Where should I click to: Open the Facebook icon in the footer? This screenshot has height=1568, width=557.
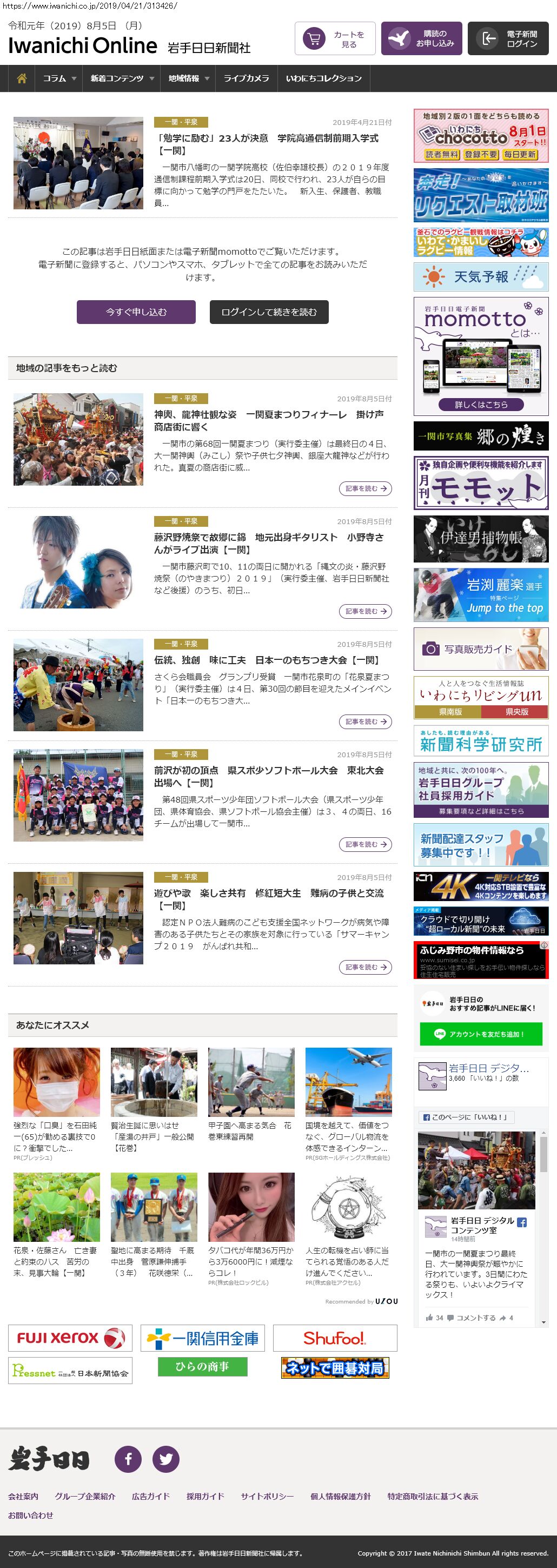point(129,1459)
